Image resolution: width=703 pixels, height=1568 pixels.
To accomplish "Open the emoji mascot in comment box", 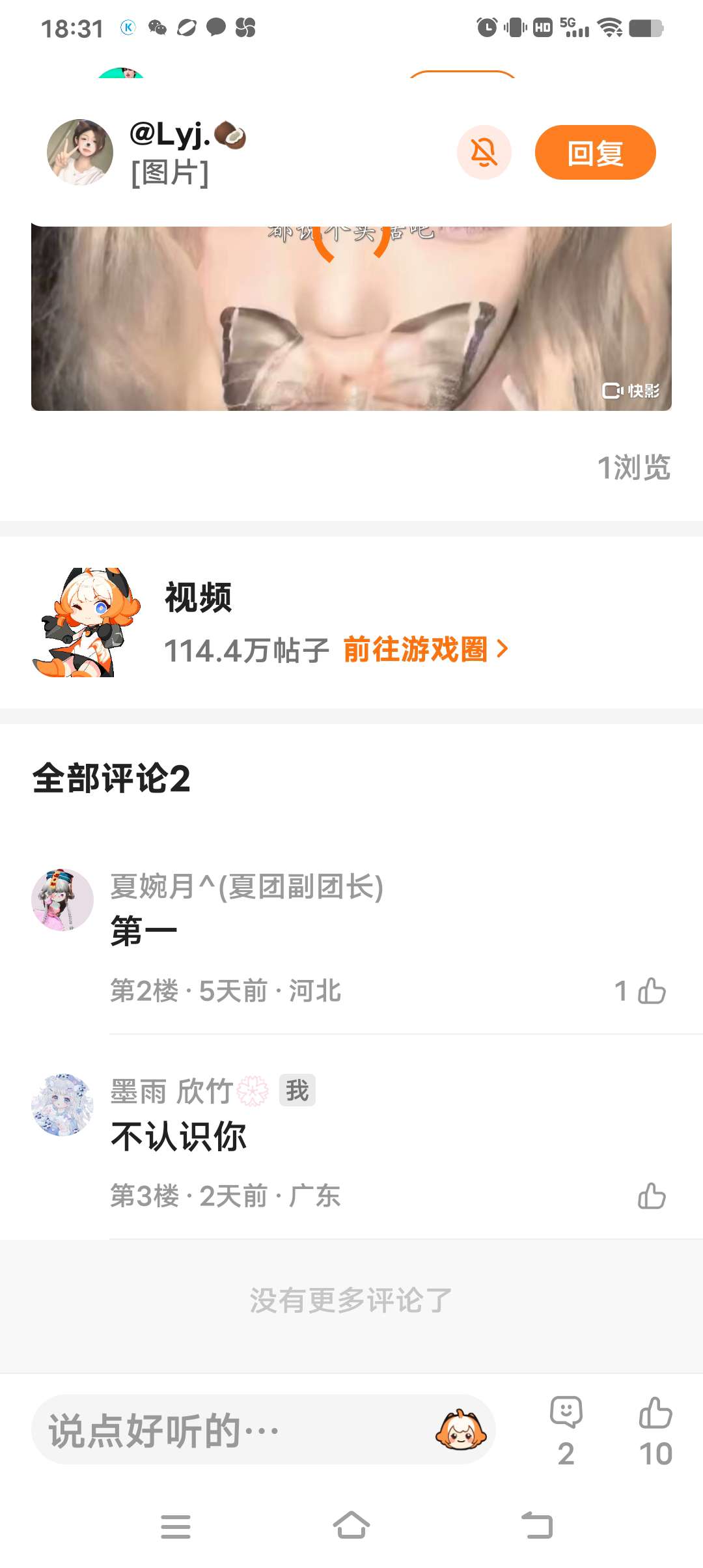I will tap(460, 1430).
